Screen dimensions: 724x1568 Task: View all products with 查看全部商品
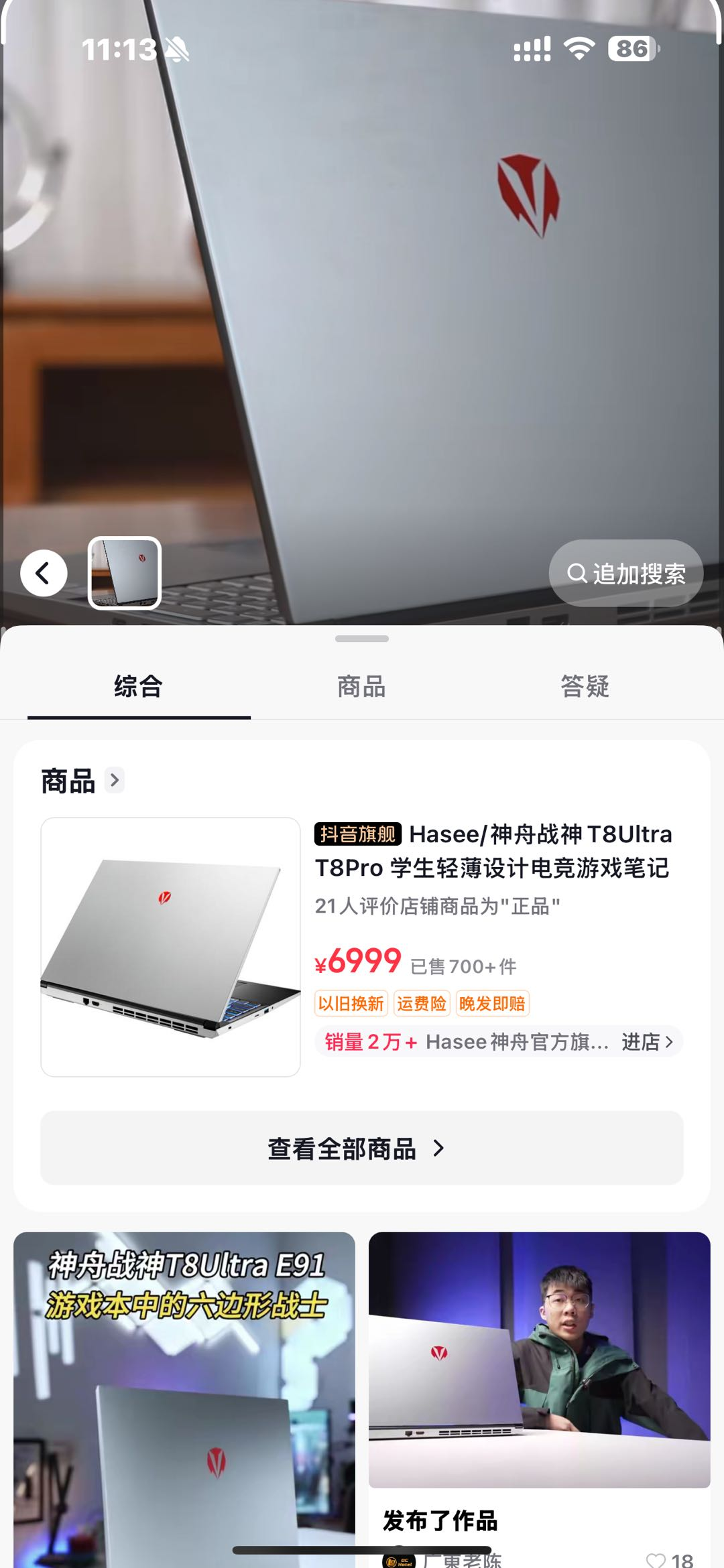tap(361, 1148)
